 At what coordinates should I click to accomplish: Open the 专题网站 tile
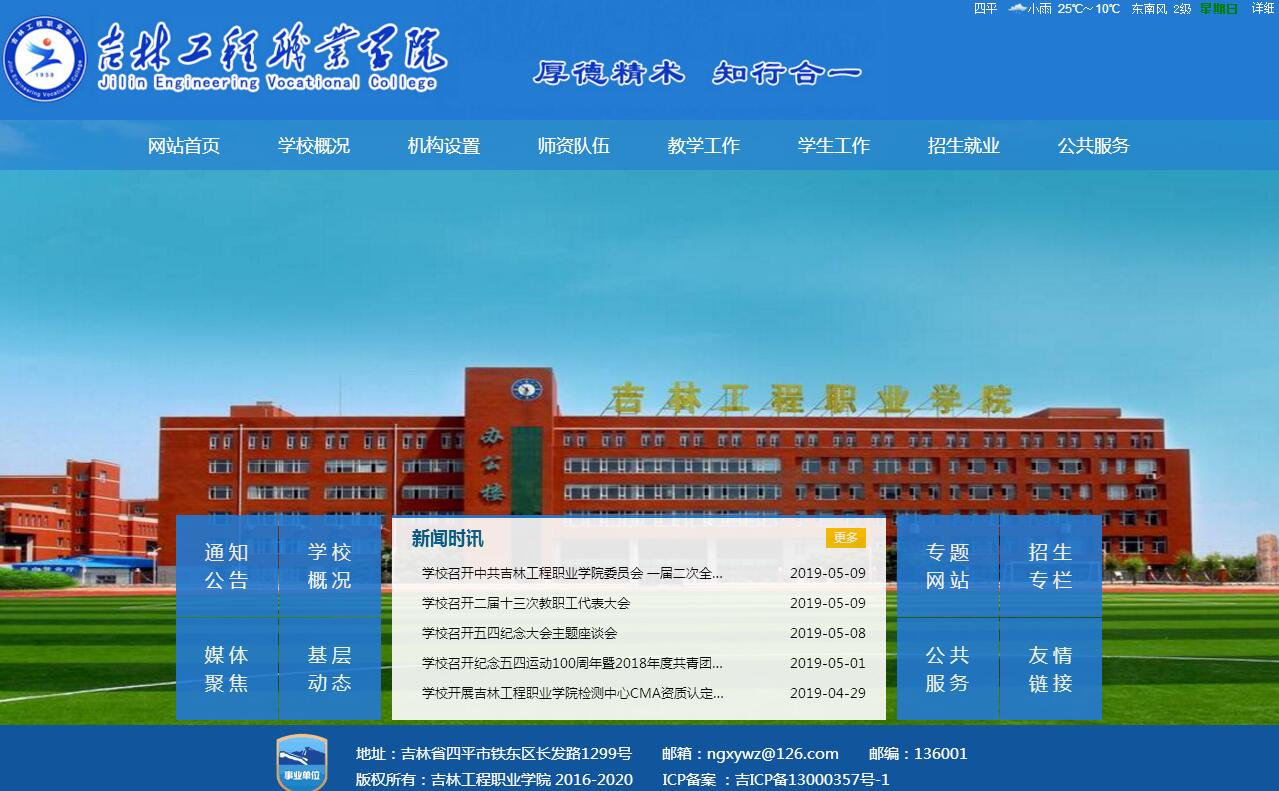(x=948, y=566)
